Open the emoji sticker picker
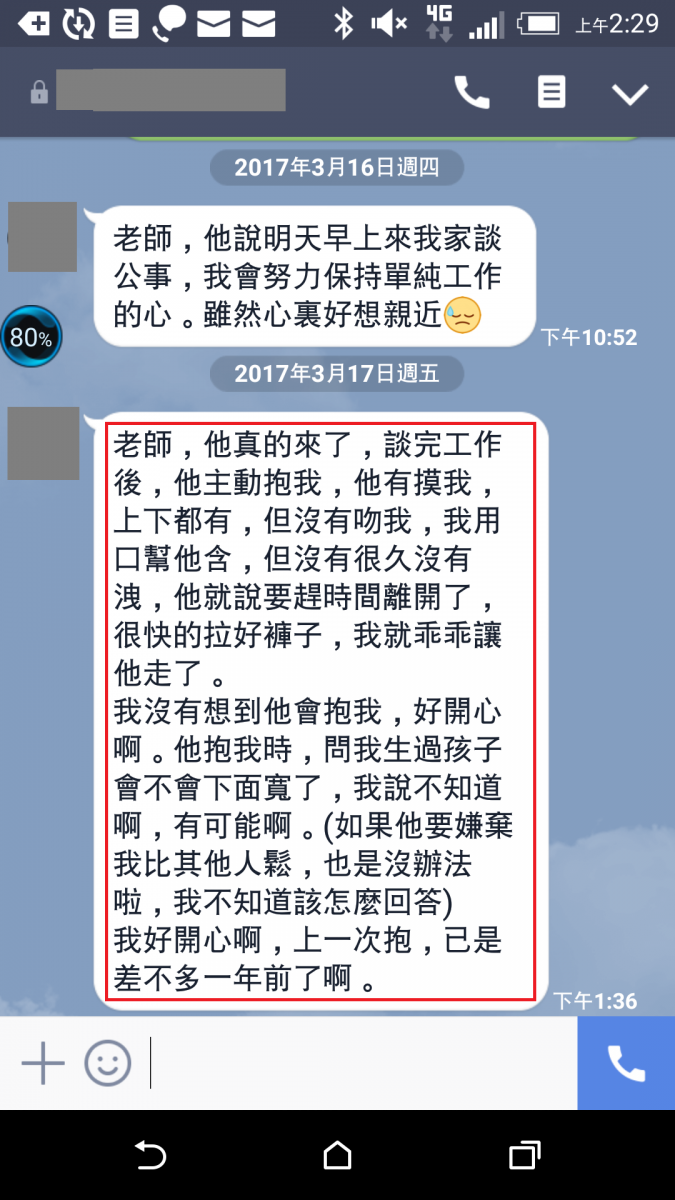The height and width of the screenshot is (1200, 675). point(108,1062)
